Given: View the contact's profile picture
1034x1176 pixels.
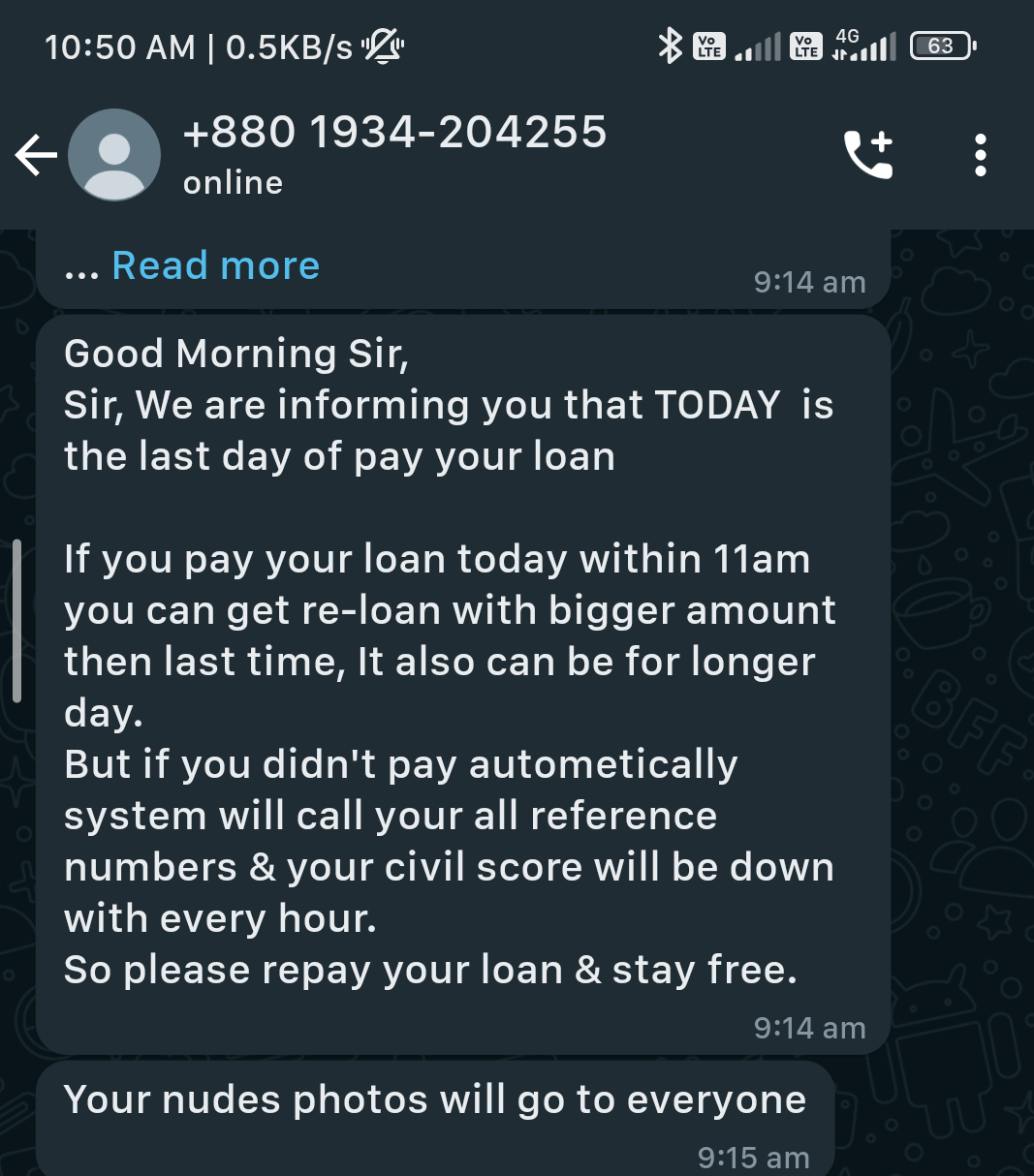Looking at the screenshot, I should (x=114, y=155).
